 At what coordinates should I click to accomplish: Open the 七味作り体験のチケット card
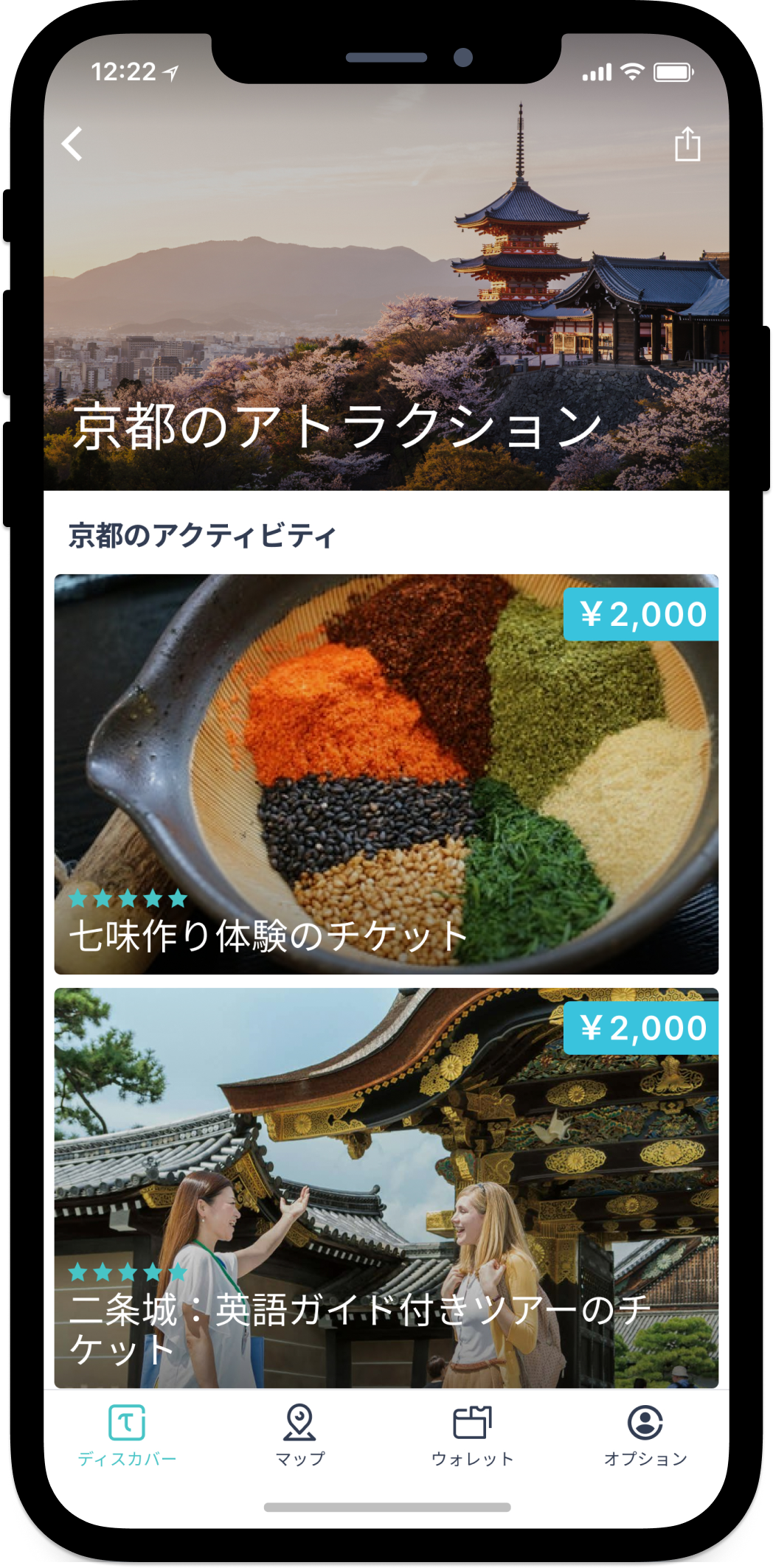pos(386,774)
